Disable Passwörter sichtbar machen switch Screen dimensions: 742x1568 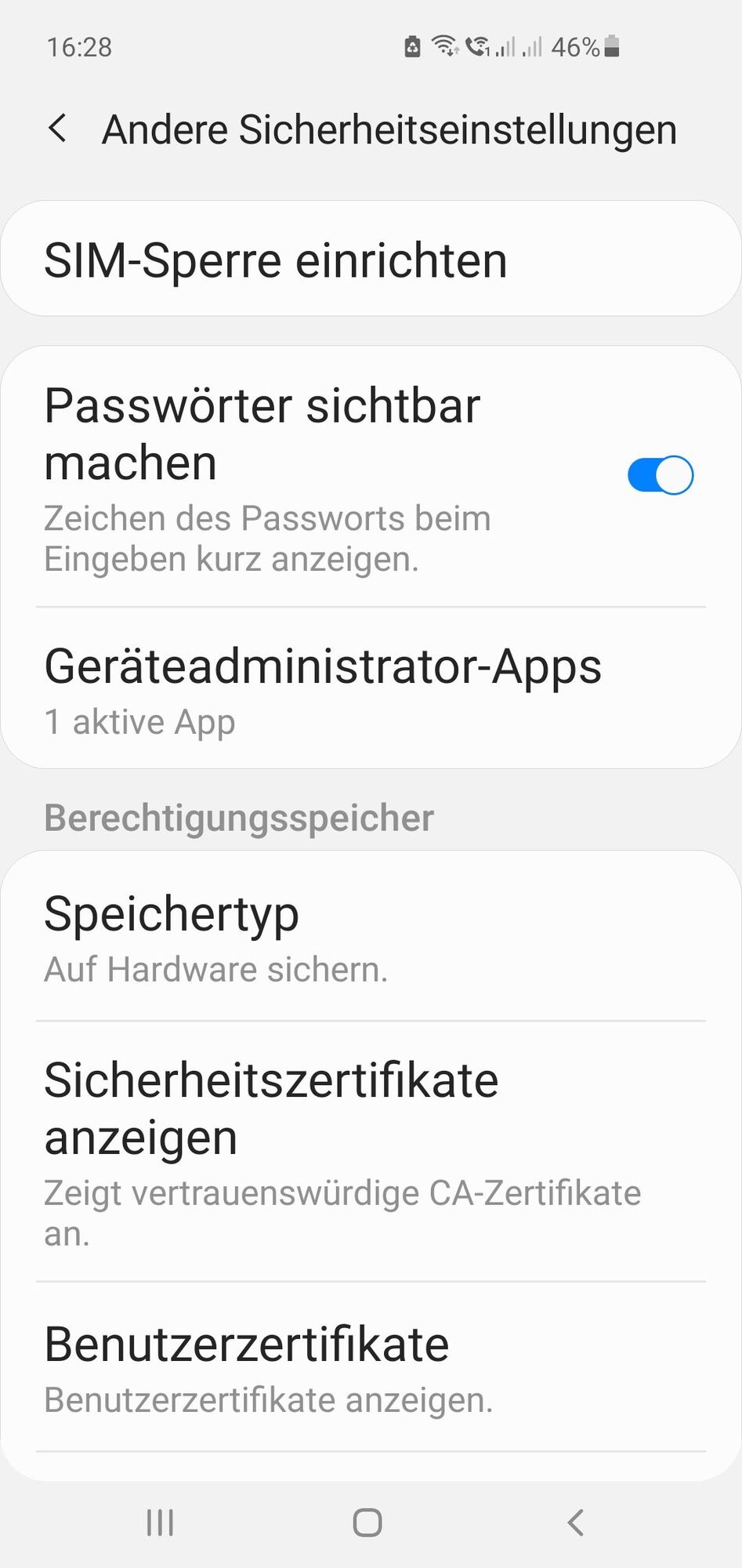pyautogui.click(x=660, y=475)
